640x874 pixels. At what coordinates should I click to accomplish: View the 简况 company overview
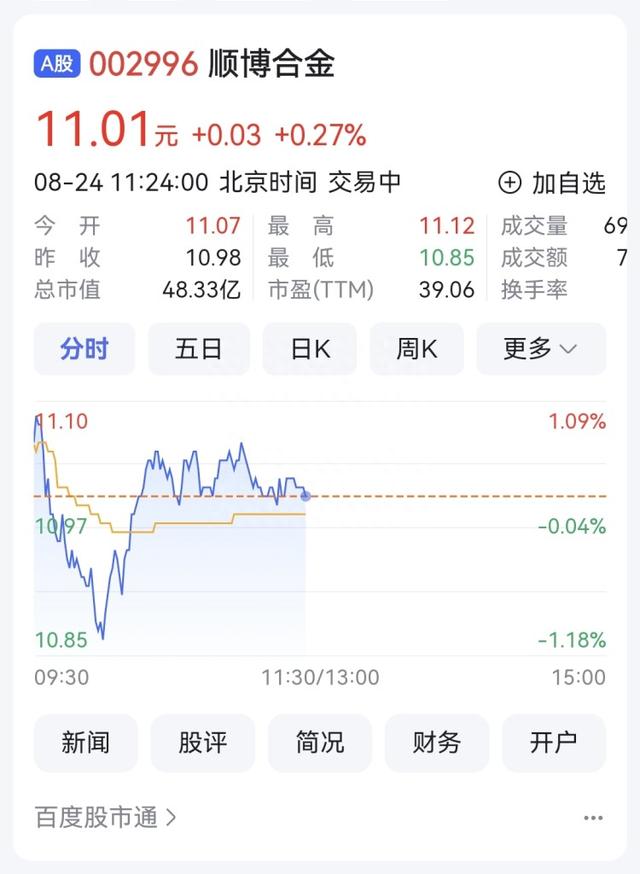(320, 742)
